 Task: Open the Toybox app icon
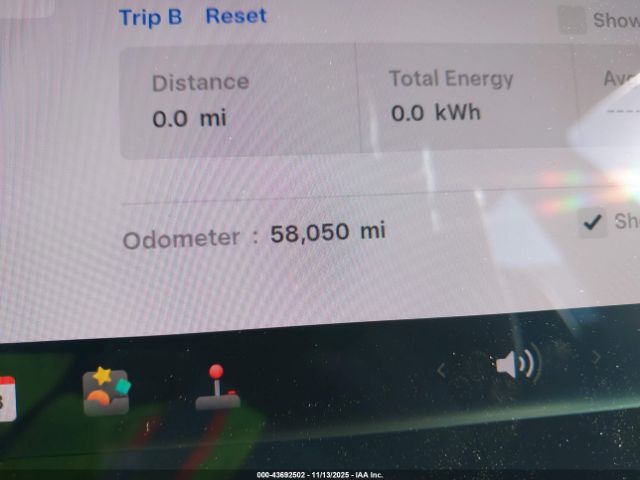click(x=106, y=391)
